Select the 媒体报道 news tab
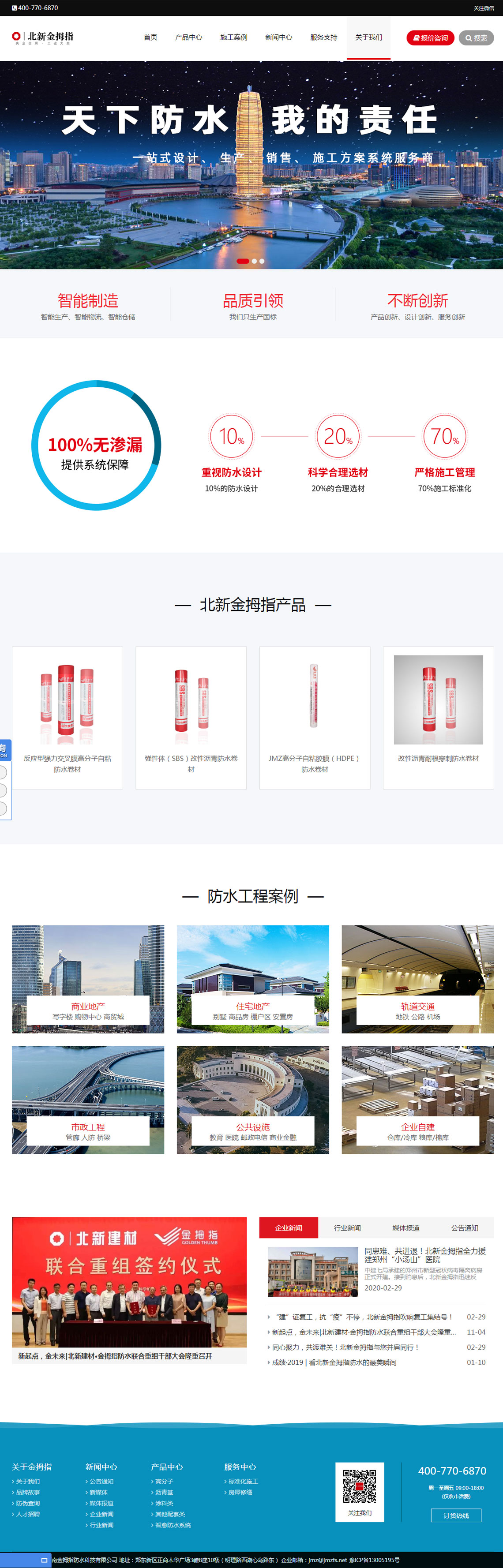 pyautogui.click(x=405, y=1228)
